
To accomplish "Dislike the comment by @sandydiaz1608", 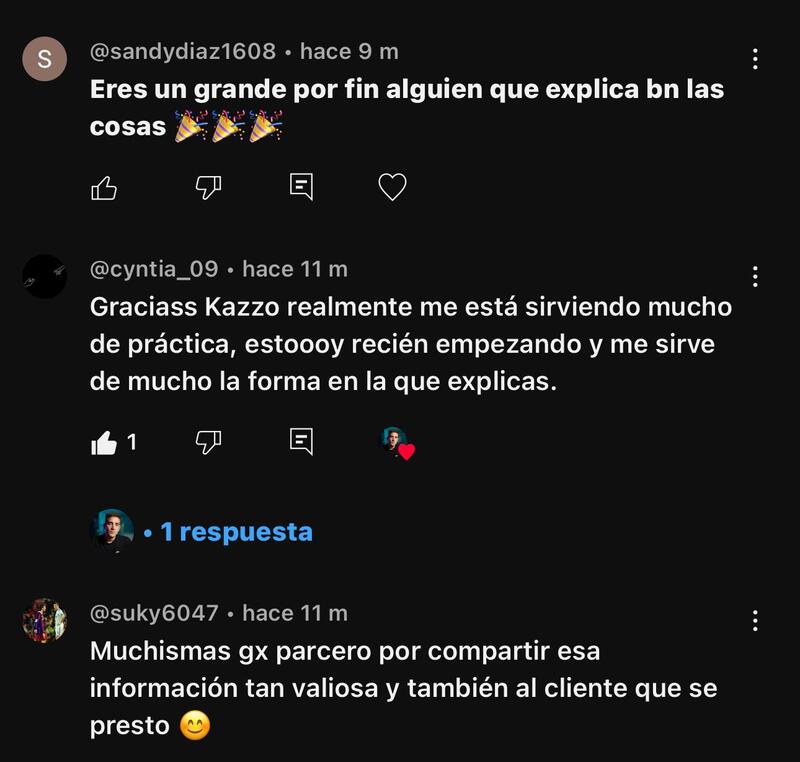I will point(208,187).
